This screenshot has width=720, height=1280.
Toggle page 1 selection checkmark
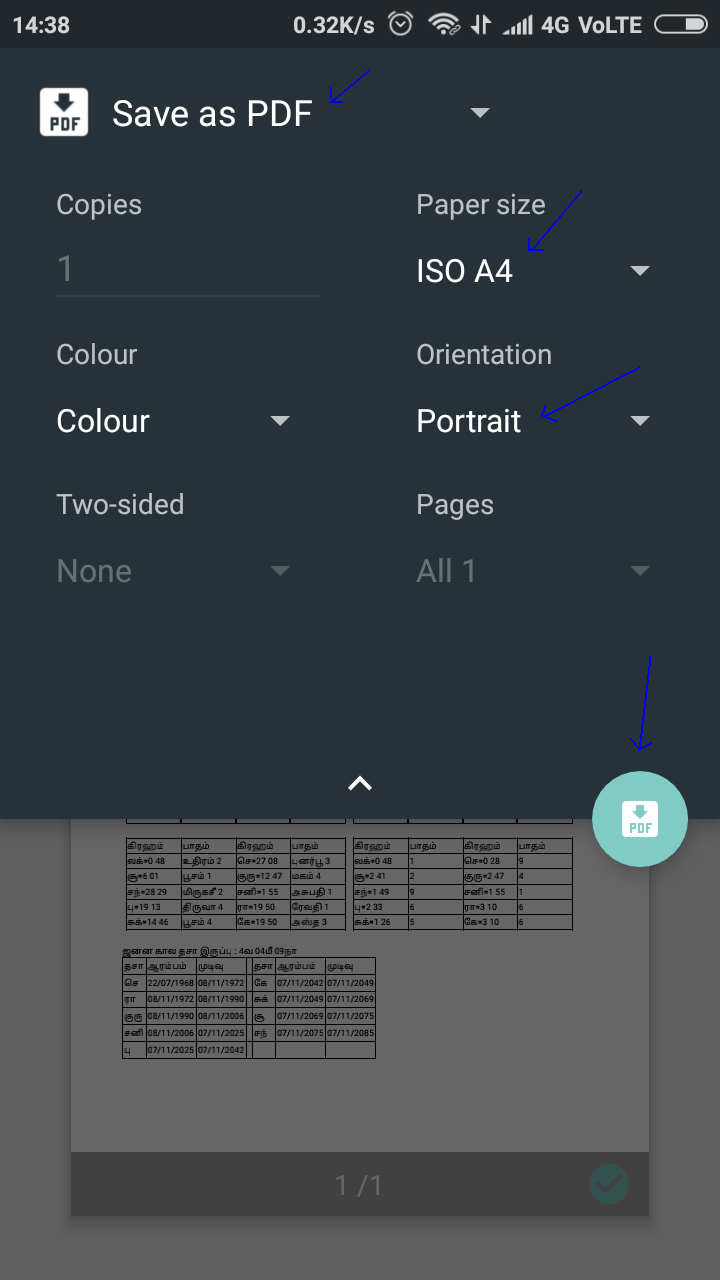608,1184
